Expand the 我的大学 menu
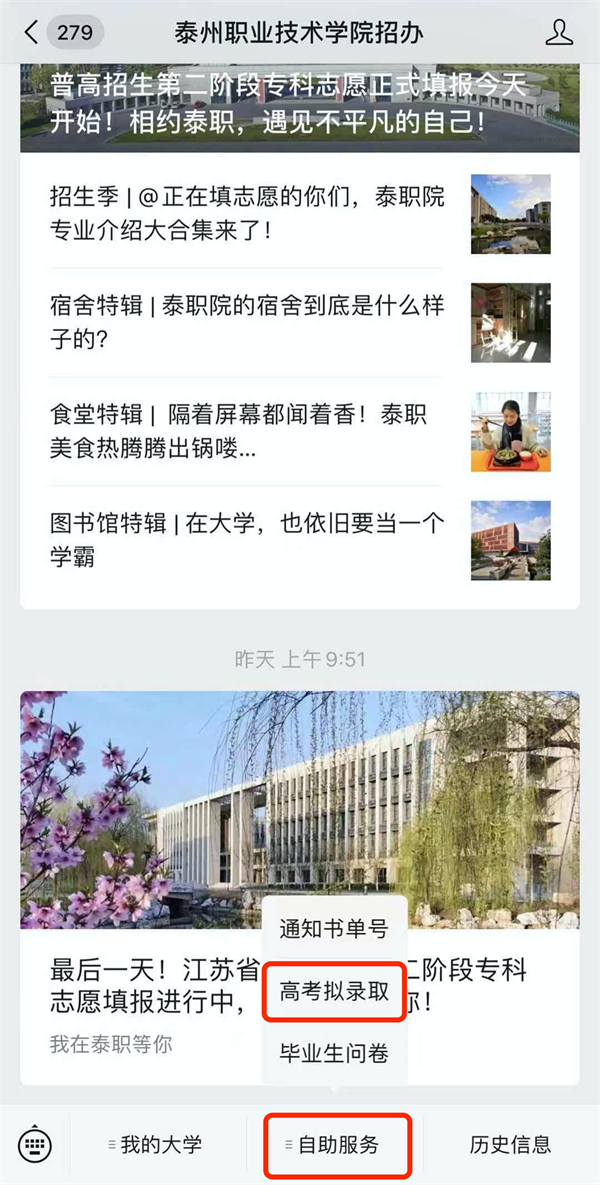 (x=158, y=1144)
